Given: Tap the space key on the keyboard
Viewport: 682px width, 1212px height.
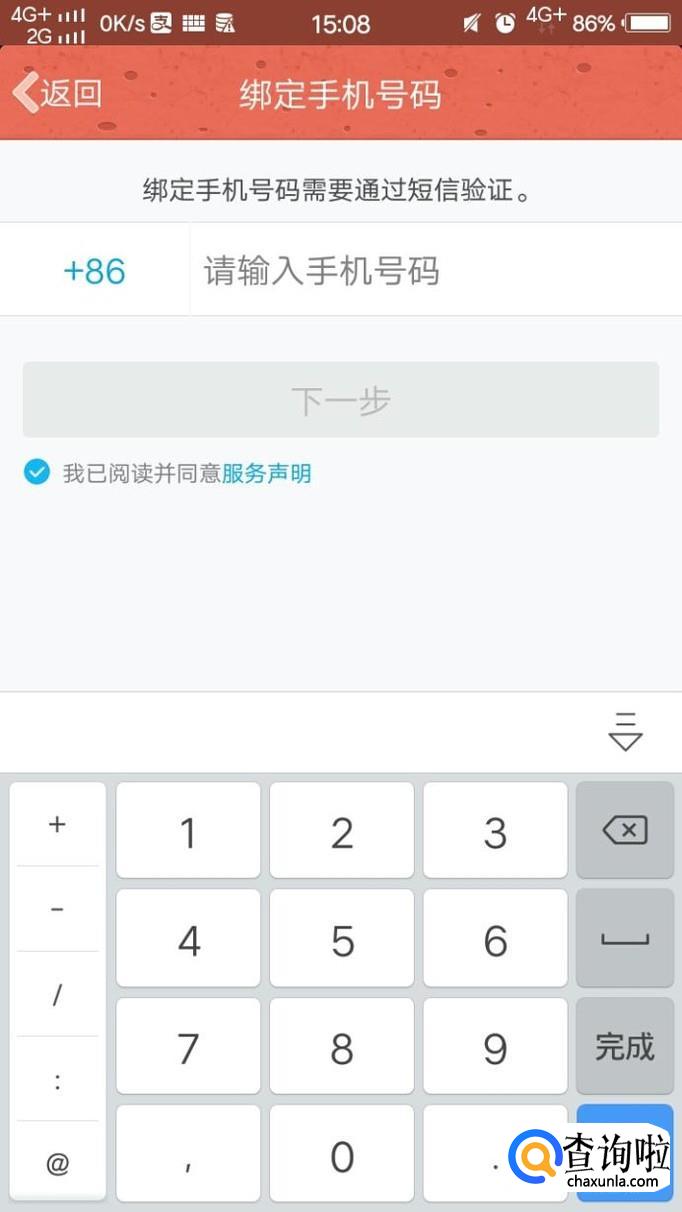Looking at the screenshot, I should [x=625, y=939].
